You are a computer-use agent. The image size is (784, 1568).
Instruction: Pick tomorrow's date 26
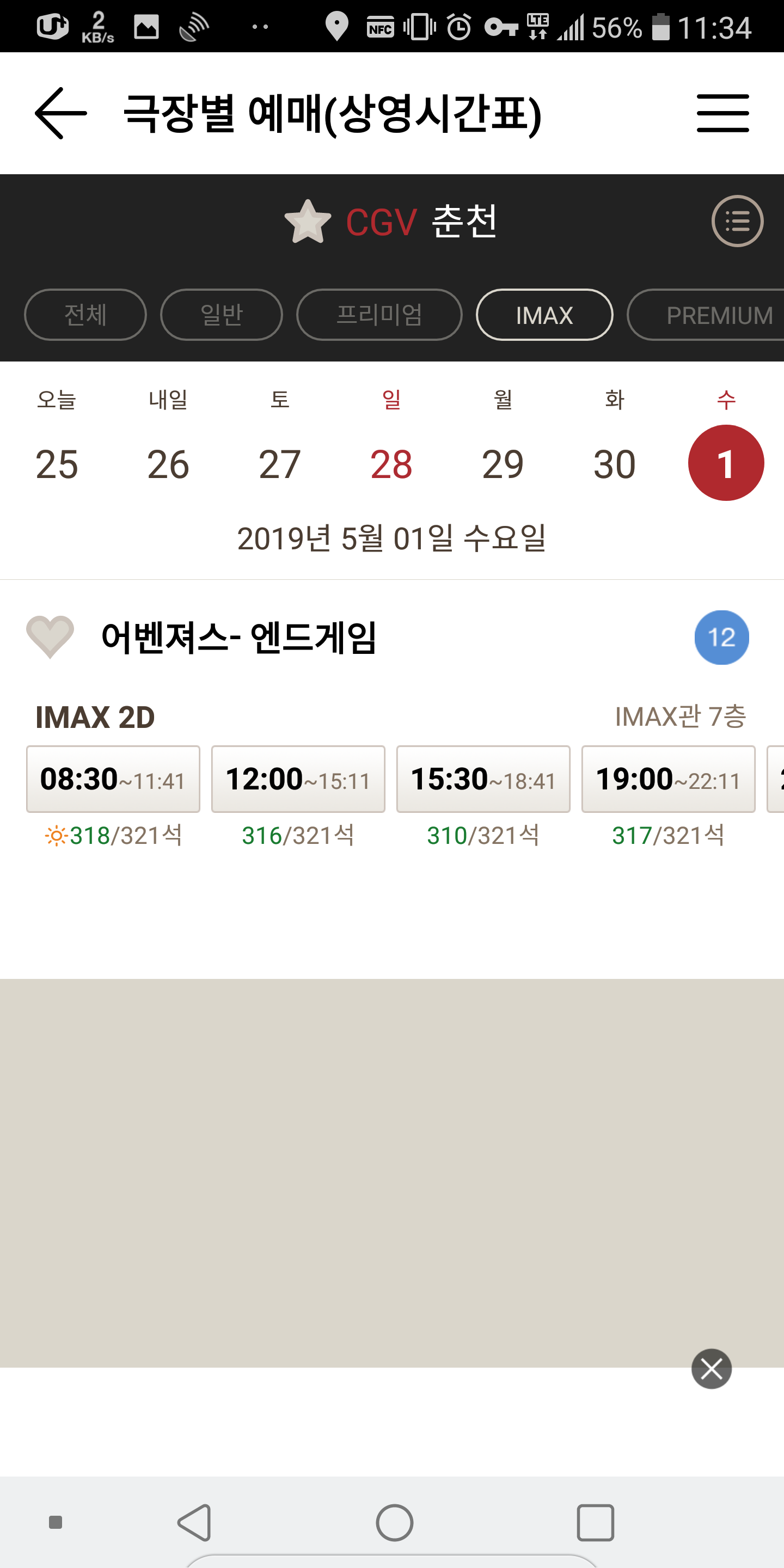(x=168, y=464)
